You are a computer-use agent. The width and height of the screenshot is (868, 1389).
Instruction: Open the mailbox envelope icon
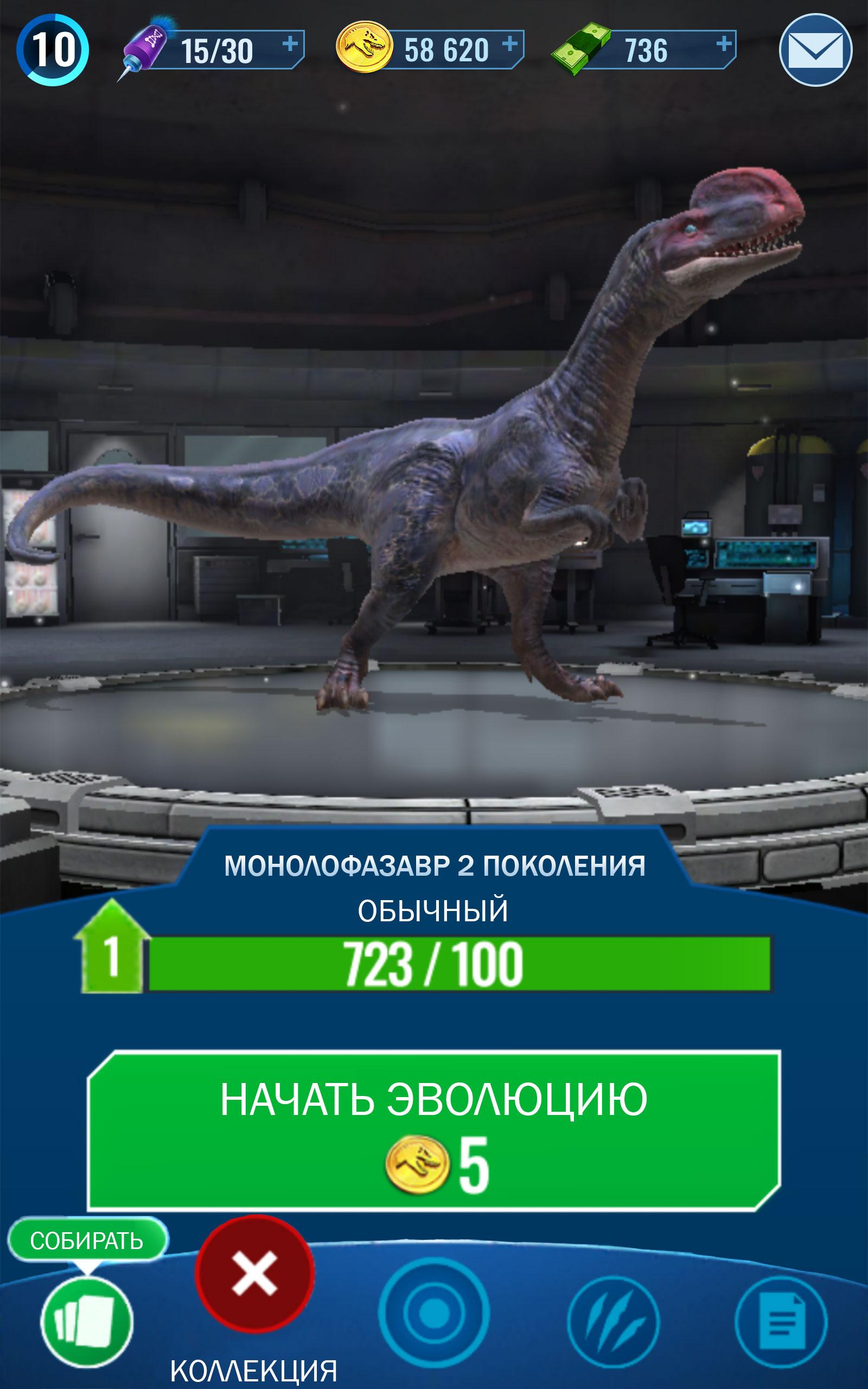(x=815, y=50)
